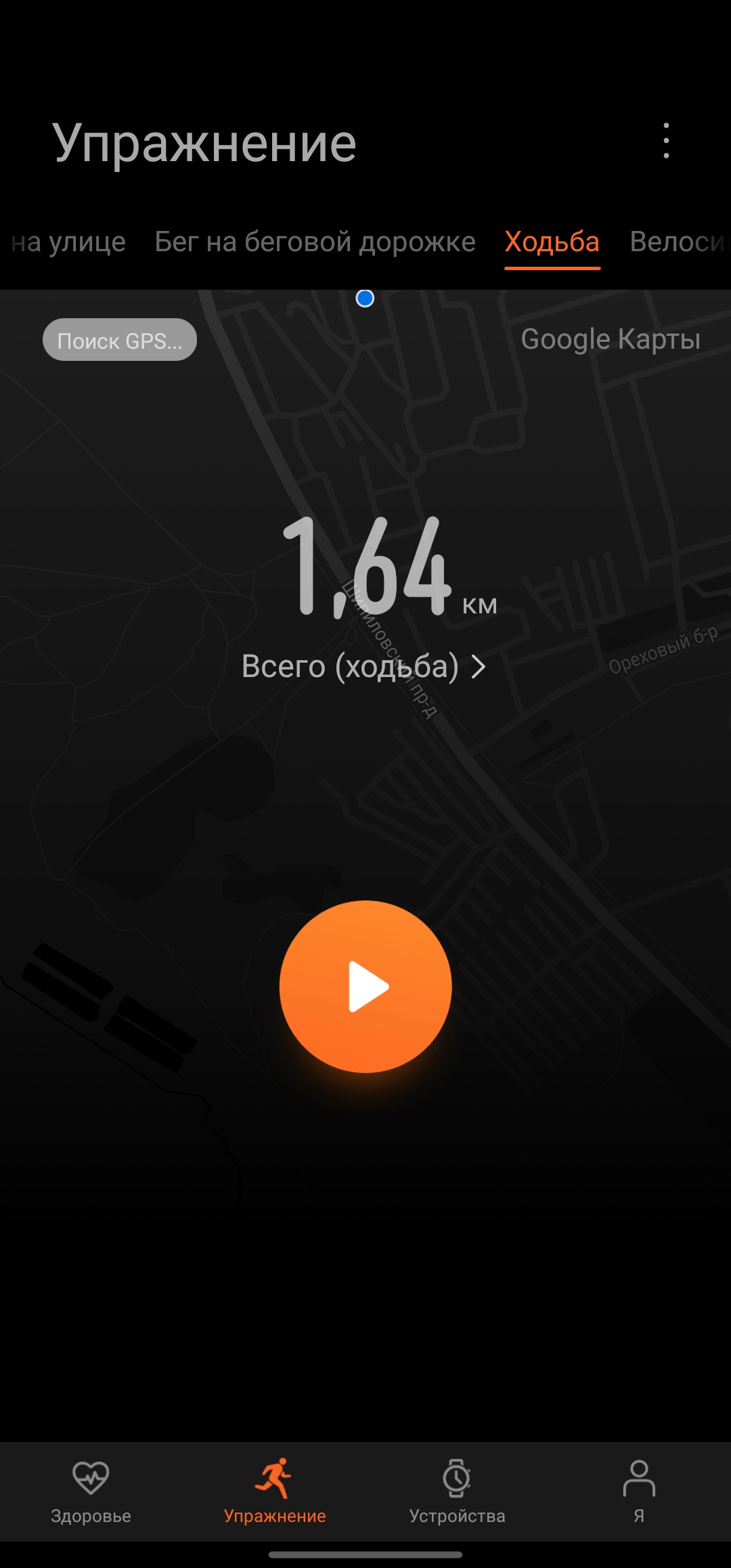Select the «Бег на беговой дорожке» tab
The image size is (731, 1568).
pyautogui.click(x=315, y=242)
